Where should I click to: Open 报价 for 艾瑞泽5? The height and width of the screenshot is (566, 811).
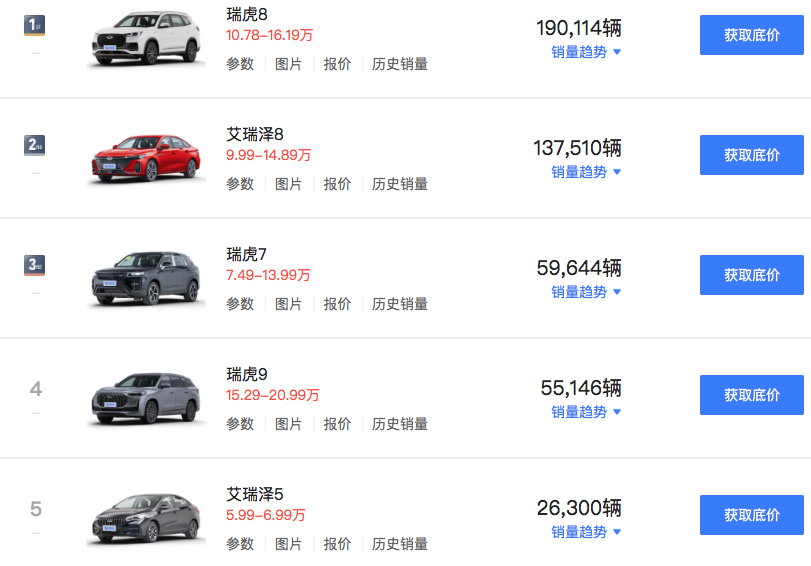337,544
